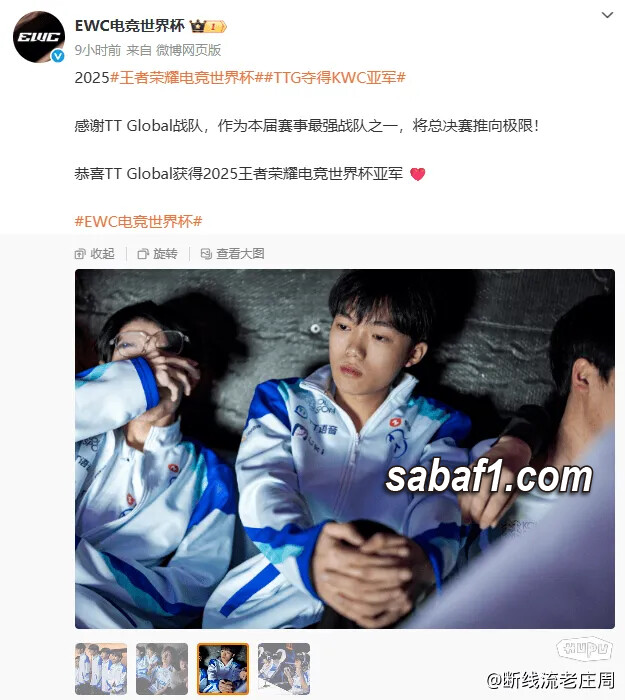Rotate the photo with 旋转
Viewport: 625px width, 700px height.
coord(157,254)
